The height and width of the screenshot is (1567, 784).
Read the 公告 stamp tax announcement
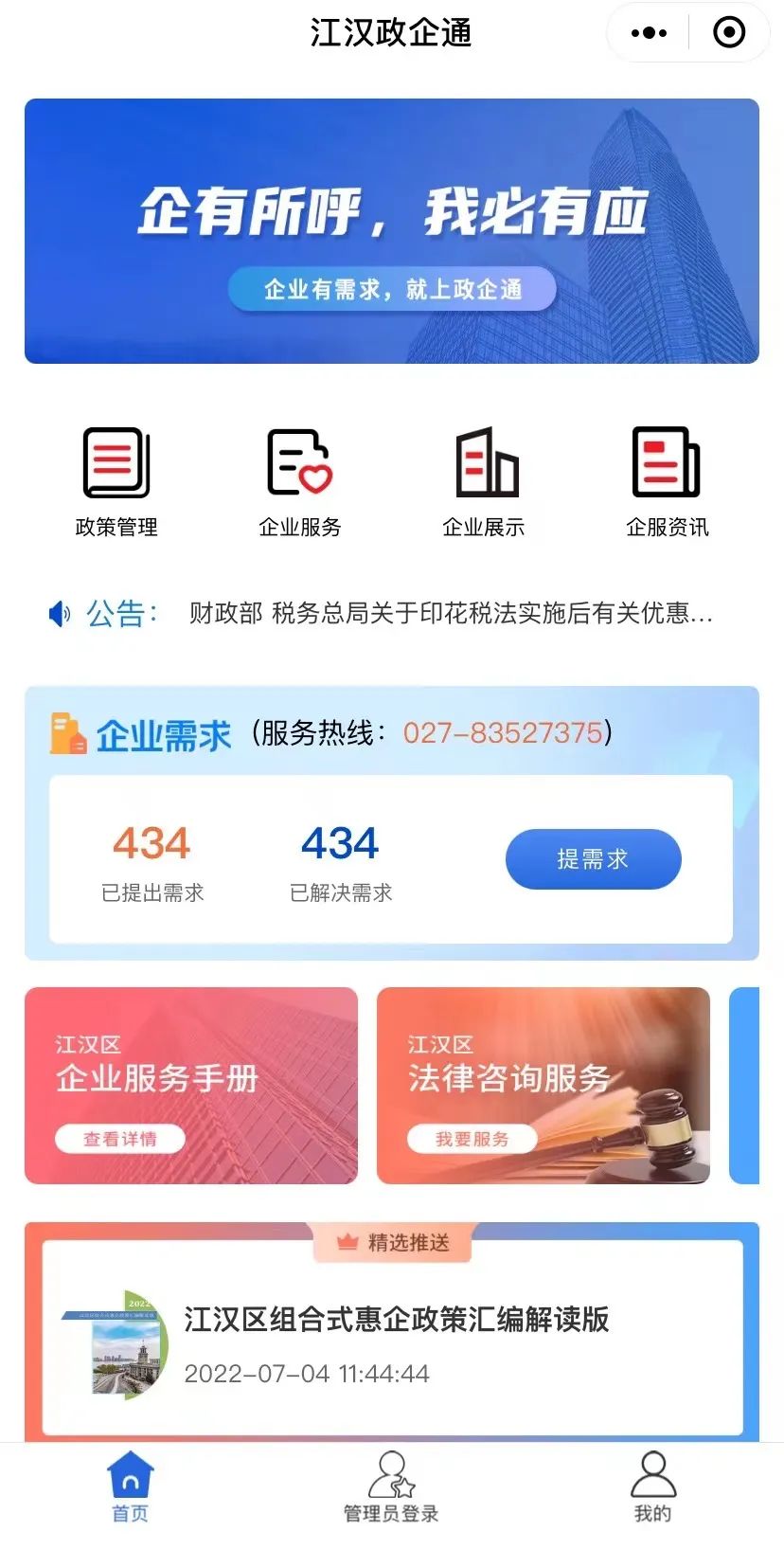click(450, 614)
